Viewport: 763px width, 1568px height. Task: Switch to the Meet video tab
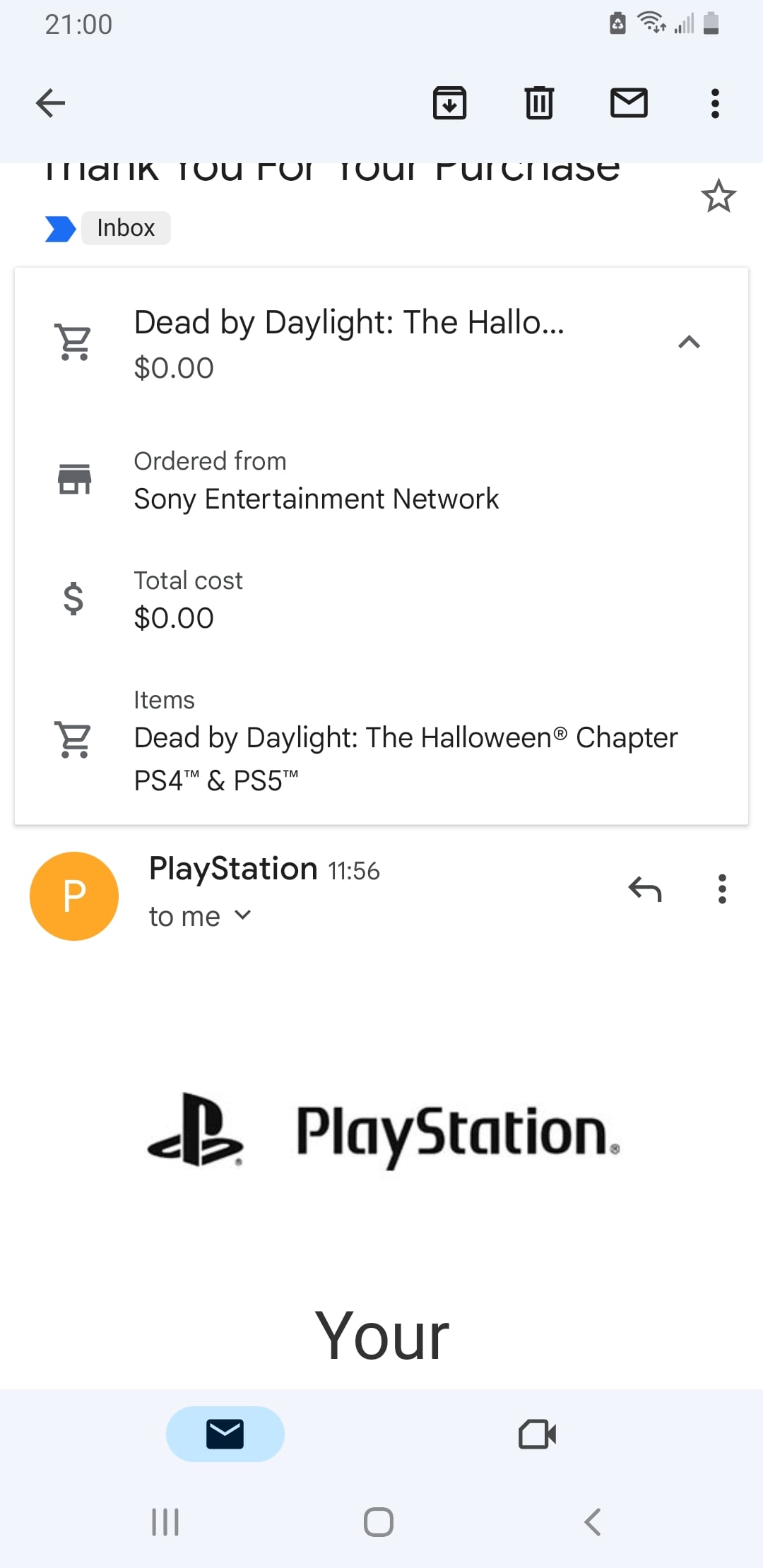(537, 1434)
